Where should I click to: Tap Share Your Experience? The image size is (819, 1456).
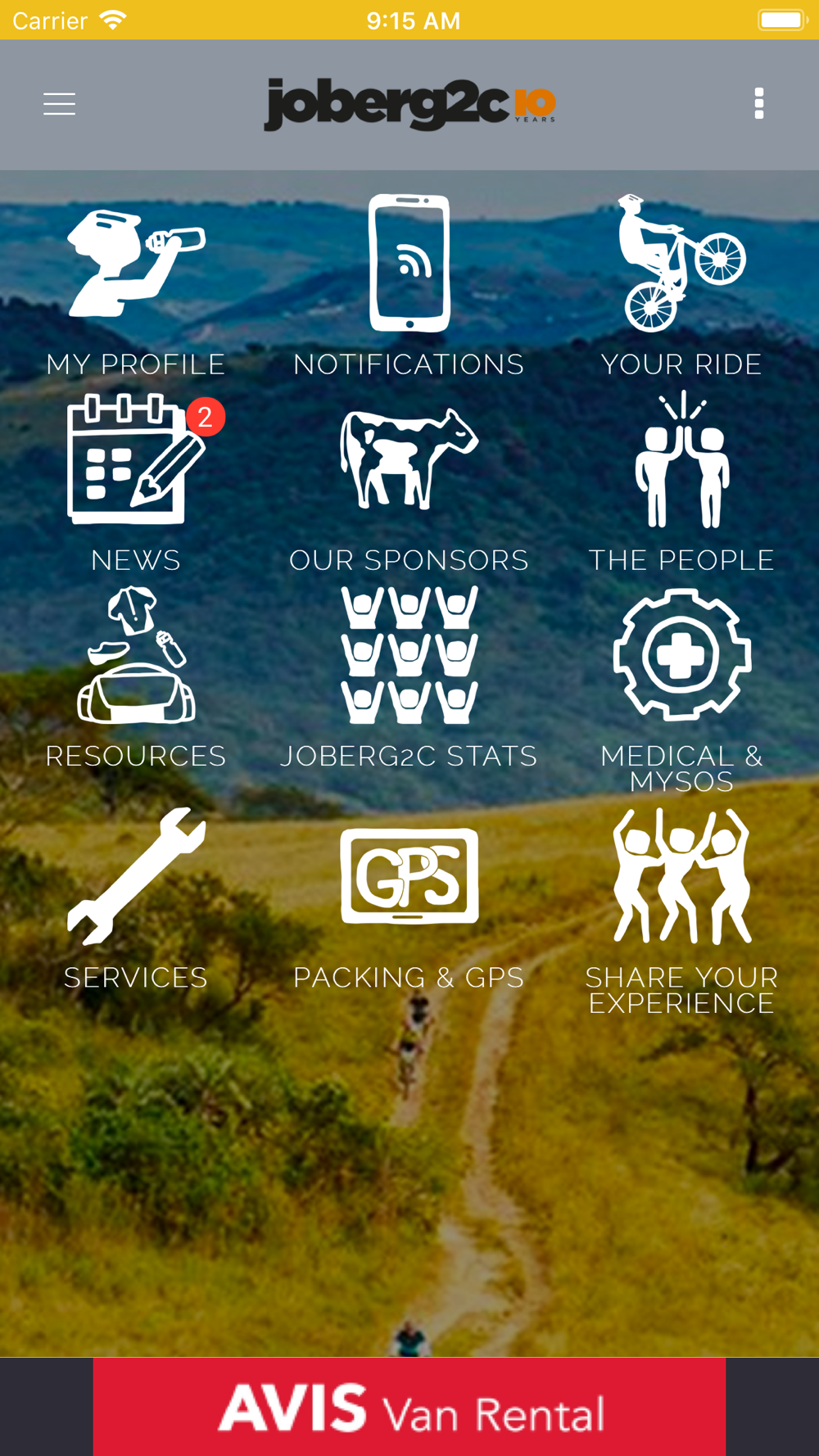coord(681,911)
